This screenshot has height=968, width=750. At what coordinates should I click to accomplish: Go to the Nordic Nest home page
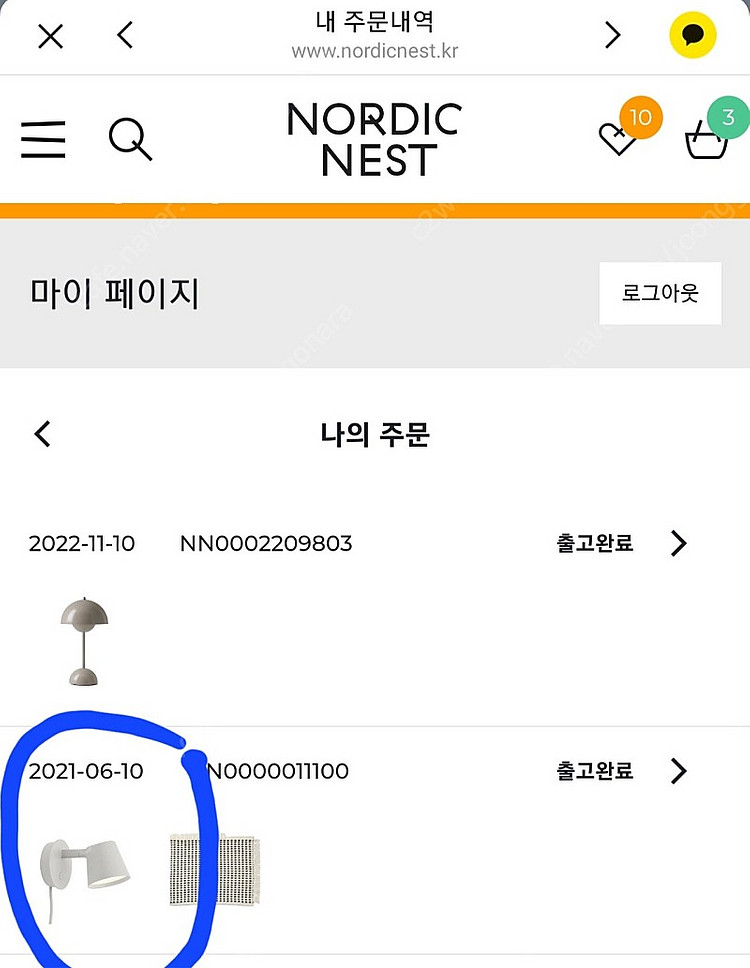(374, 139)
